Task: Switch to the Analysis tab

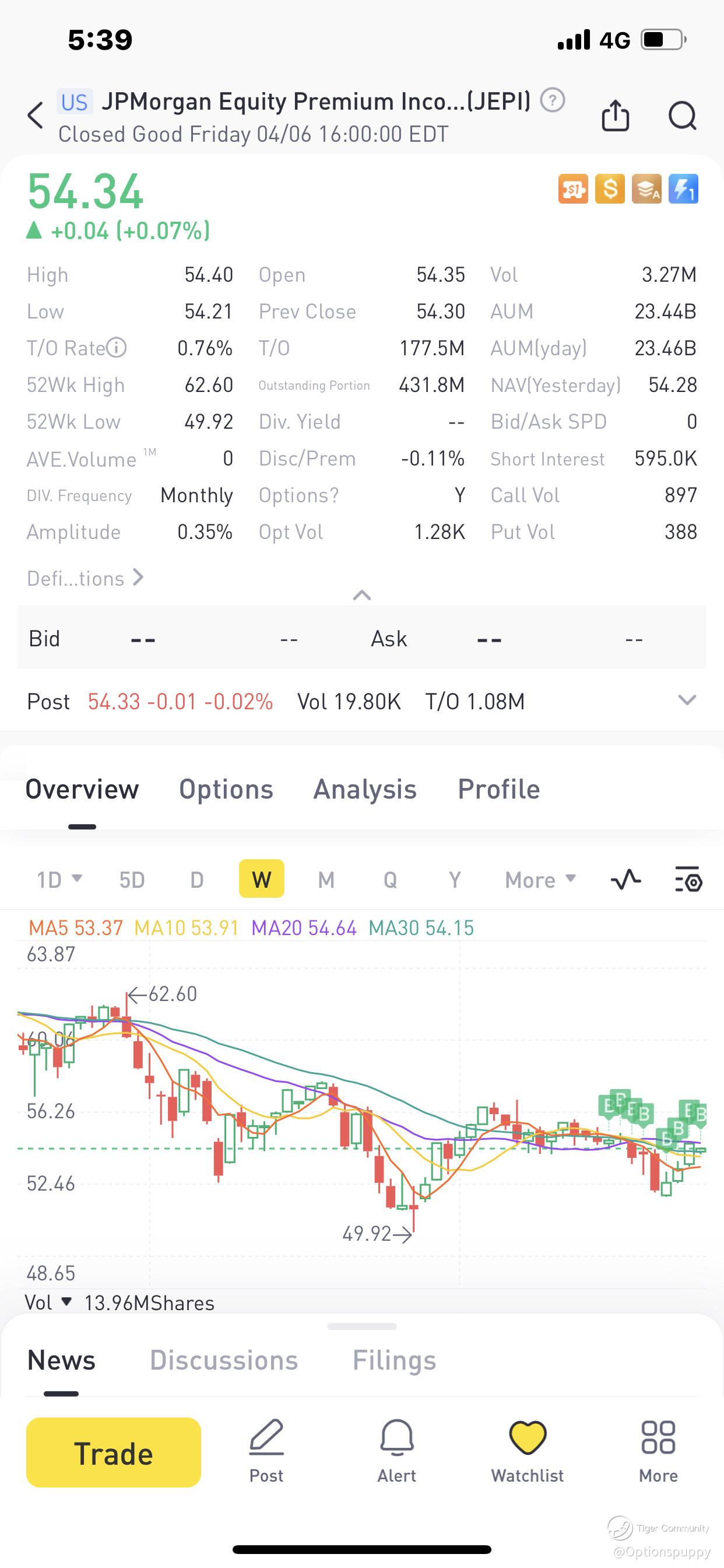Action: [364, 789]
